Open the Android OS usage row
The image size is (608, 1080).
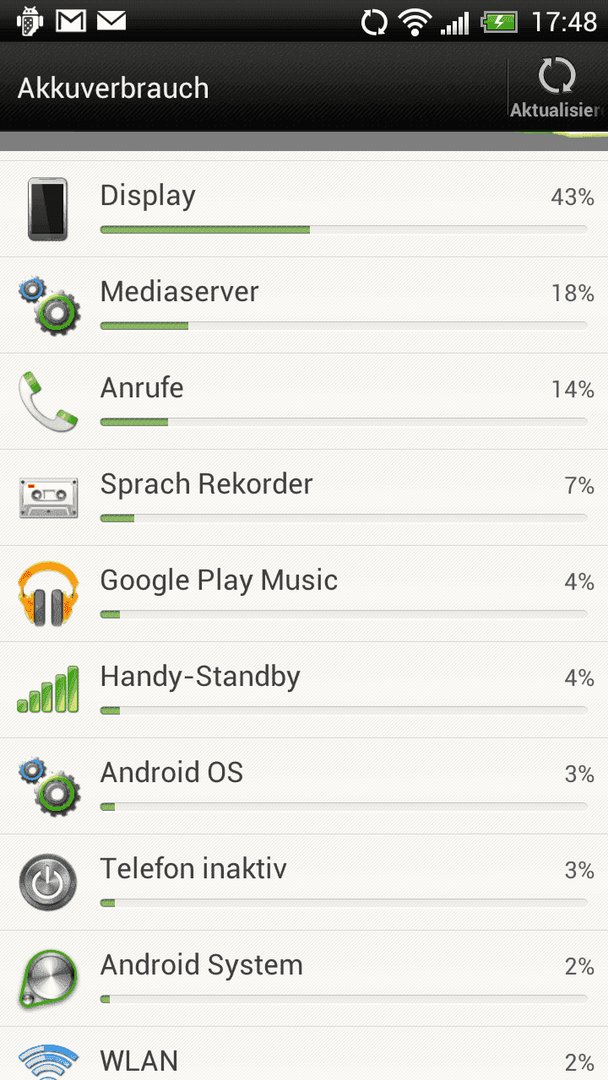(304, 786)
